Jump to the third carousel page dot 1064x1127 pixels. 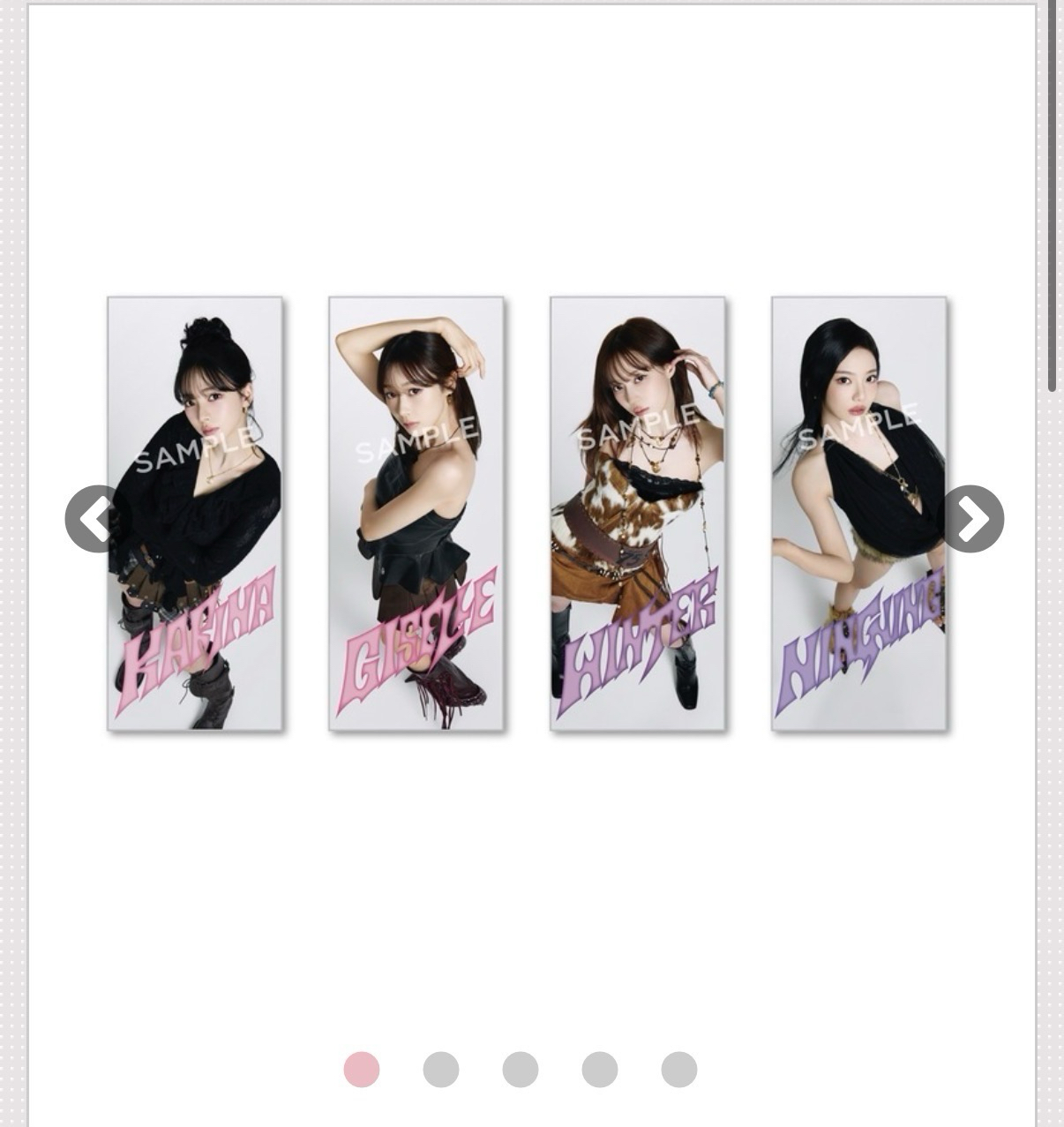pyautogui.click(x=521, y=1069)
